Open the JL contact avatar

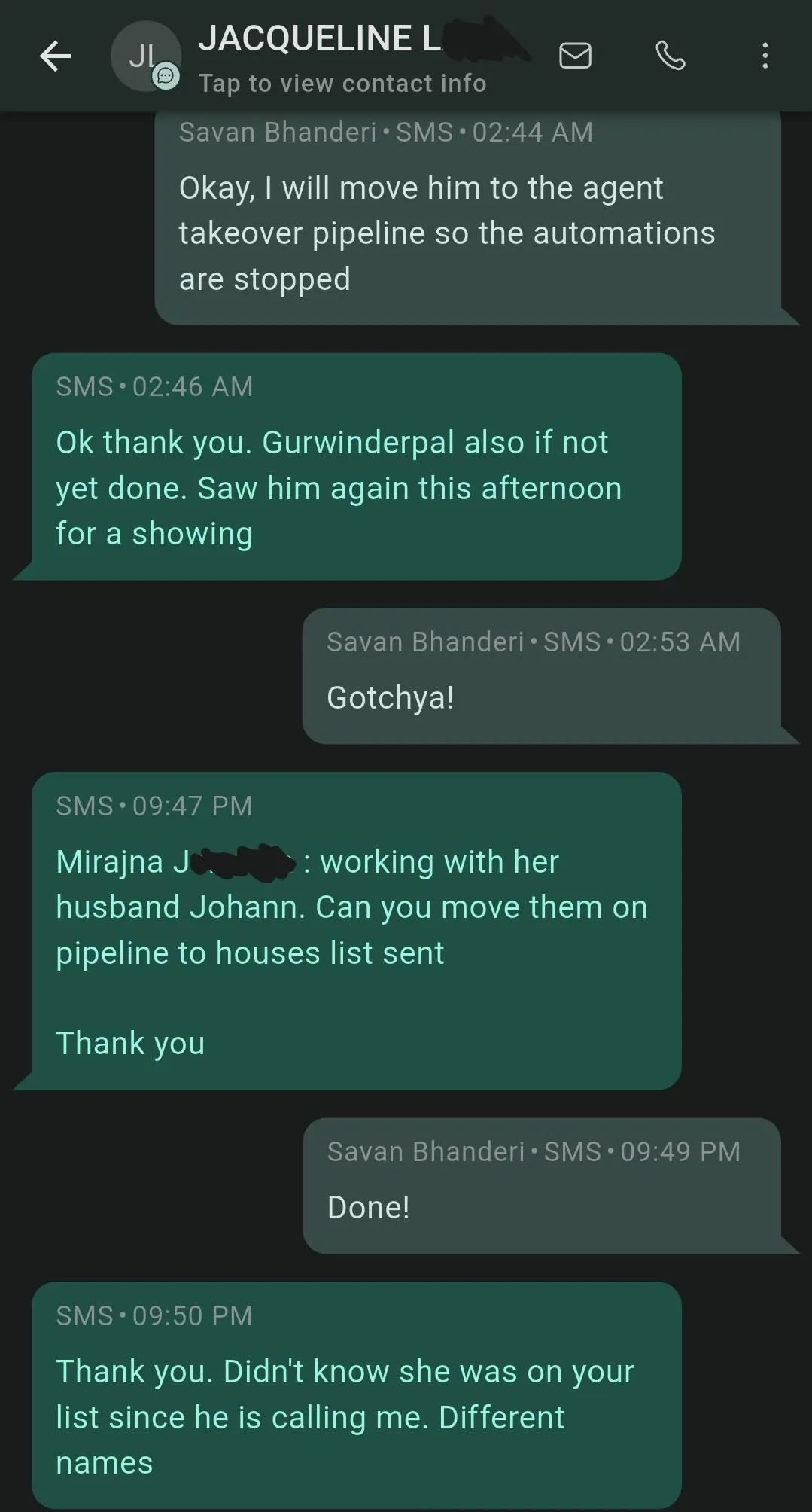click(145, 56)
